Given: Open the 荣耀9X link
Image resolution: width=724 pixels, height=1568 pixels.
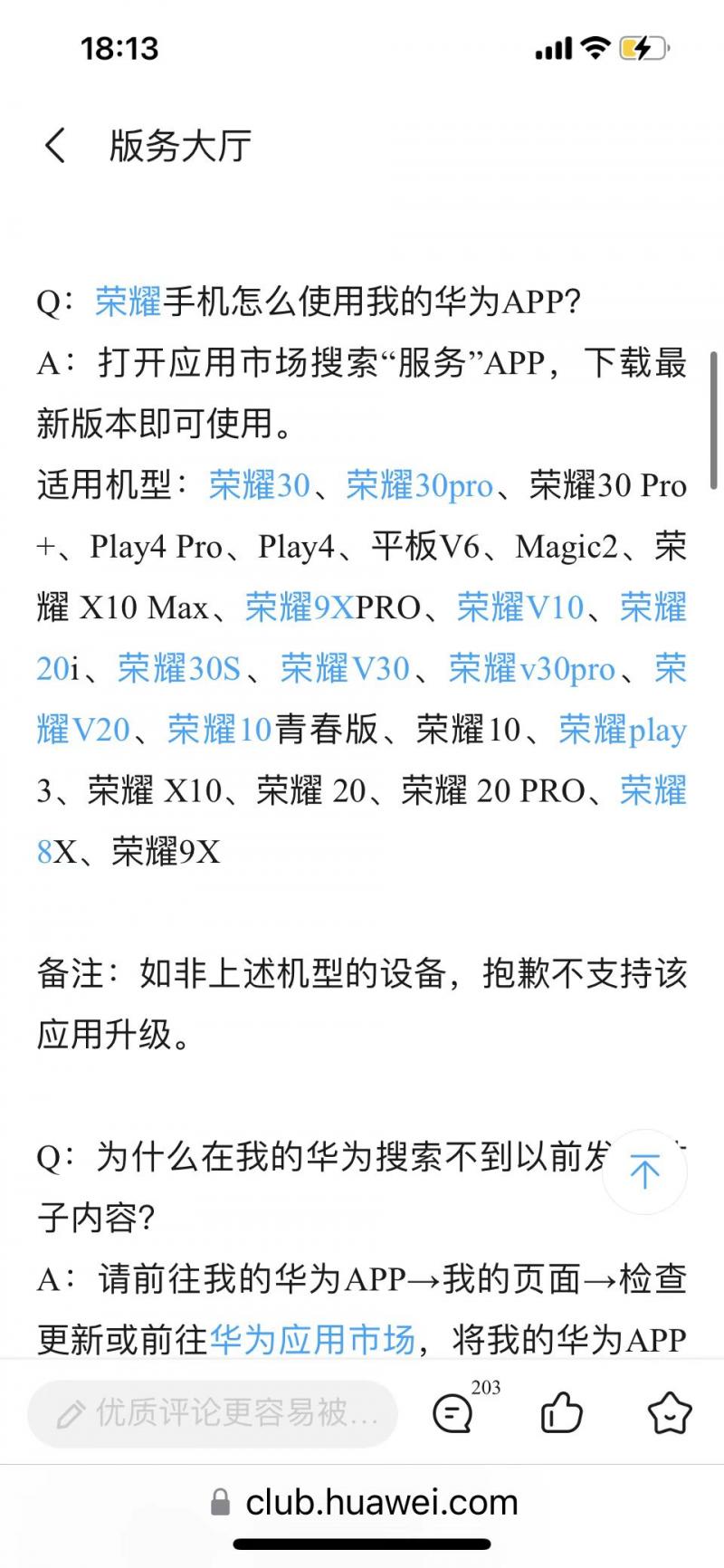Looking at the screenshot, I should [x=300, y=607].
